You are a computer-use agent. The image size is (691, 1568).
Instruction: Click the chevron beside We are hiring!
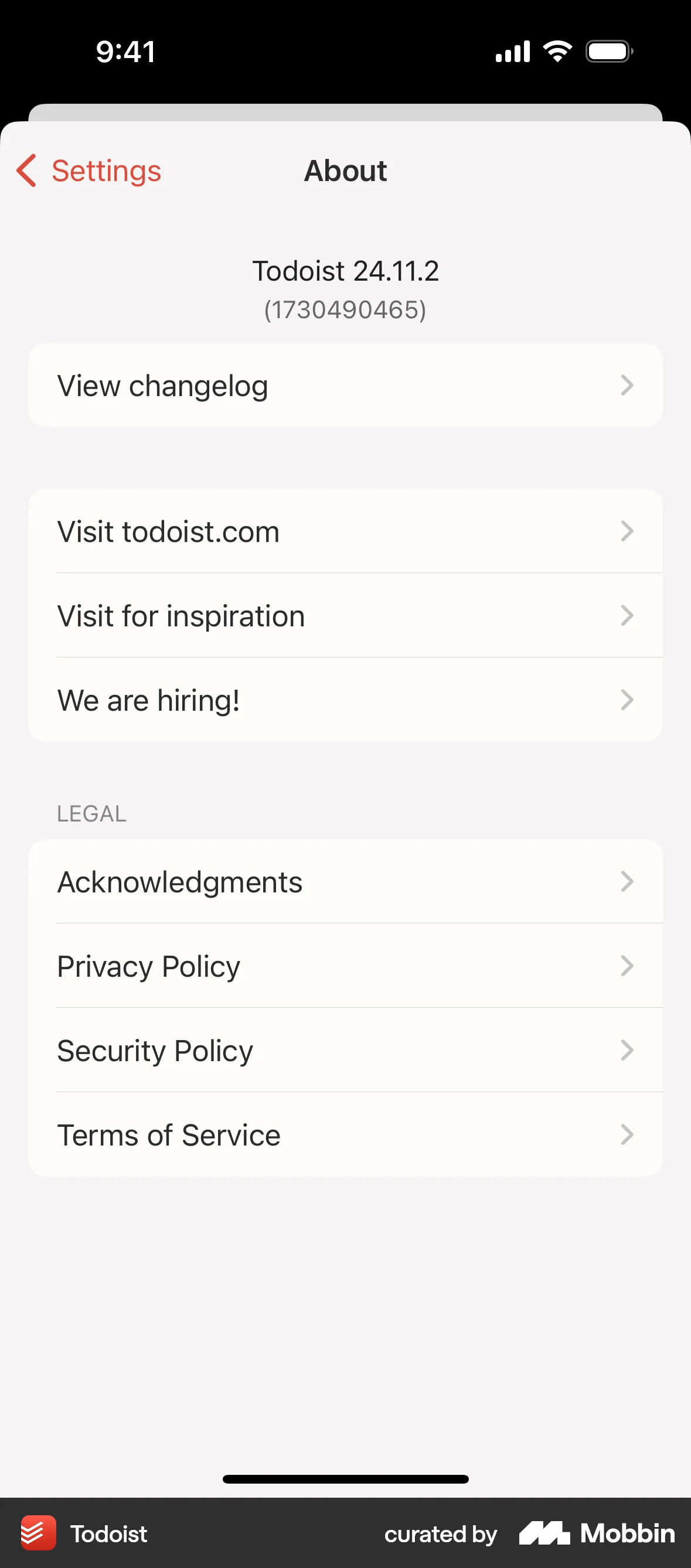tap(628, 700)
